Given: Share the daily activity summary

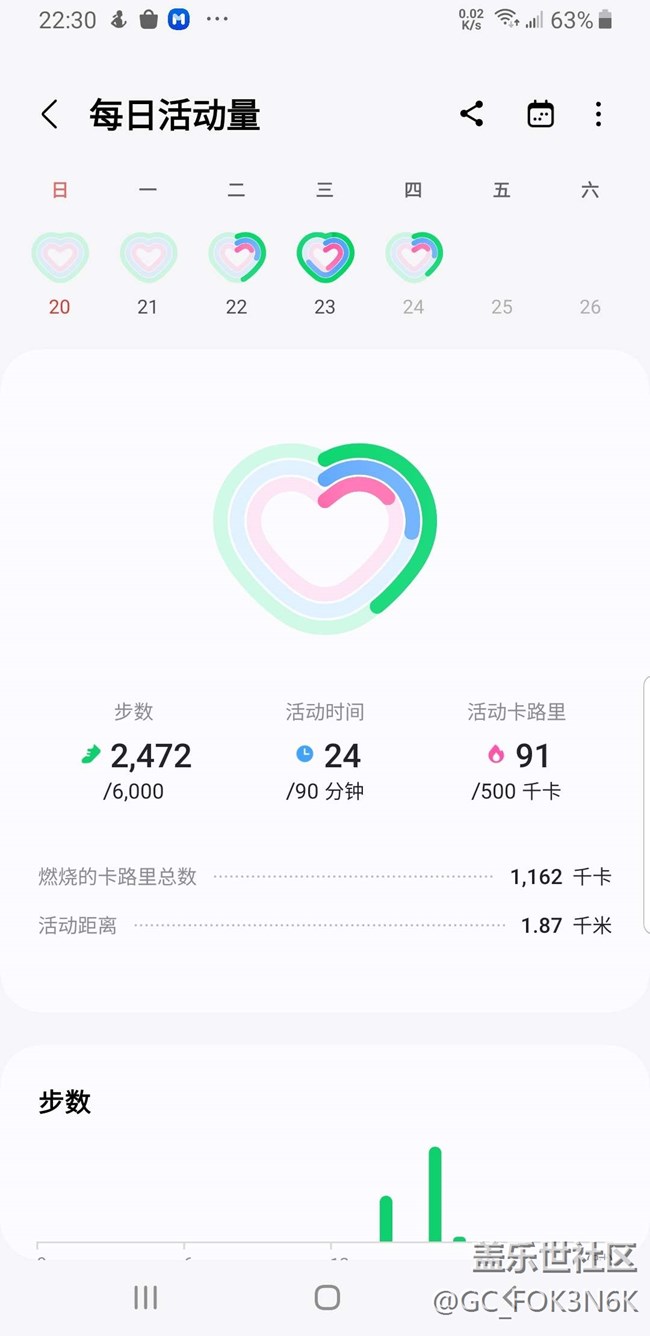Looking at the screenshot, I should tap(472, 114).
